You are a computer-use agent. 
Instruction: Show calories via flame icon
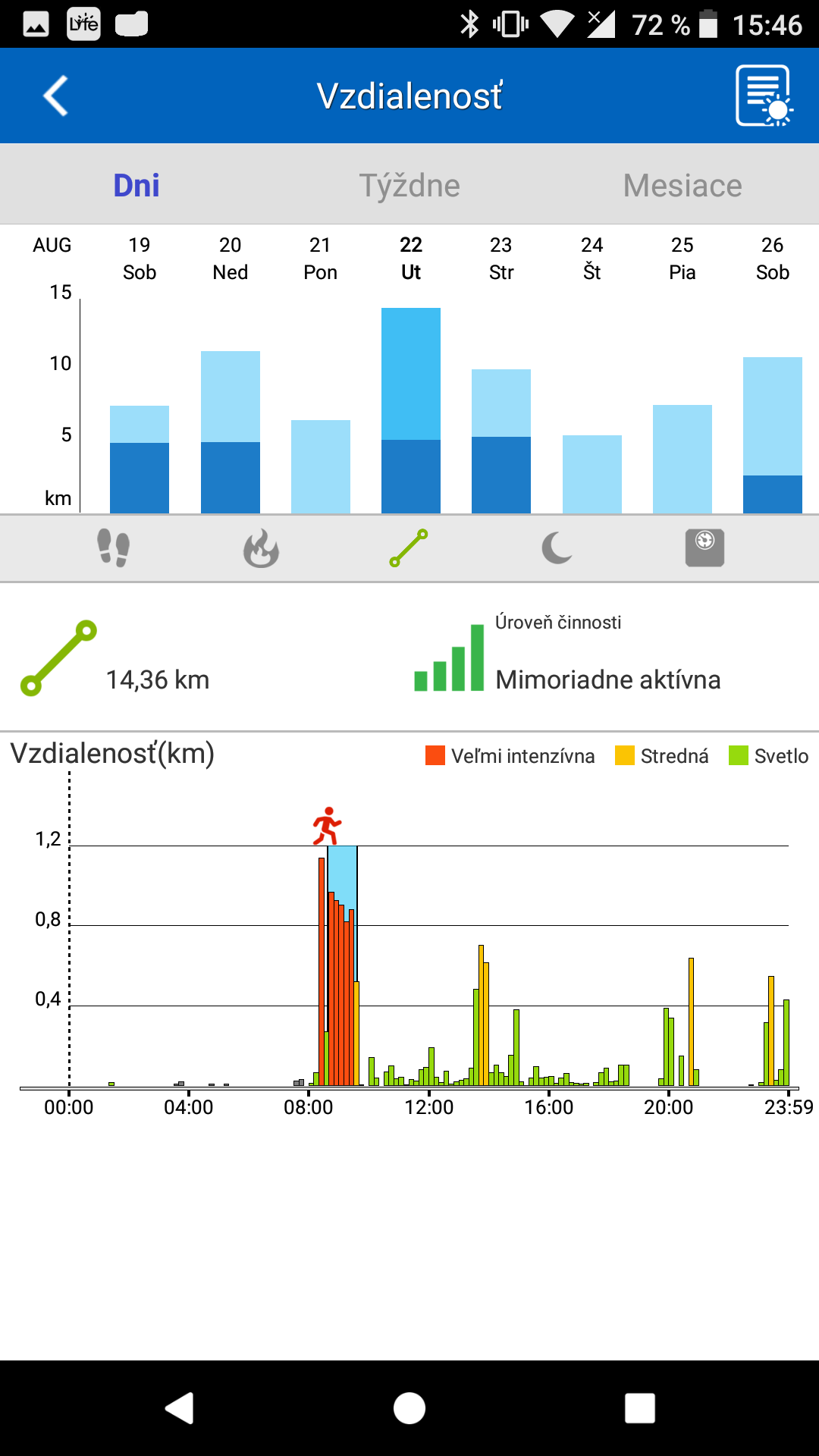[261, 548]
